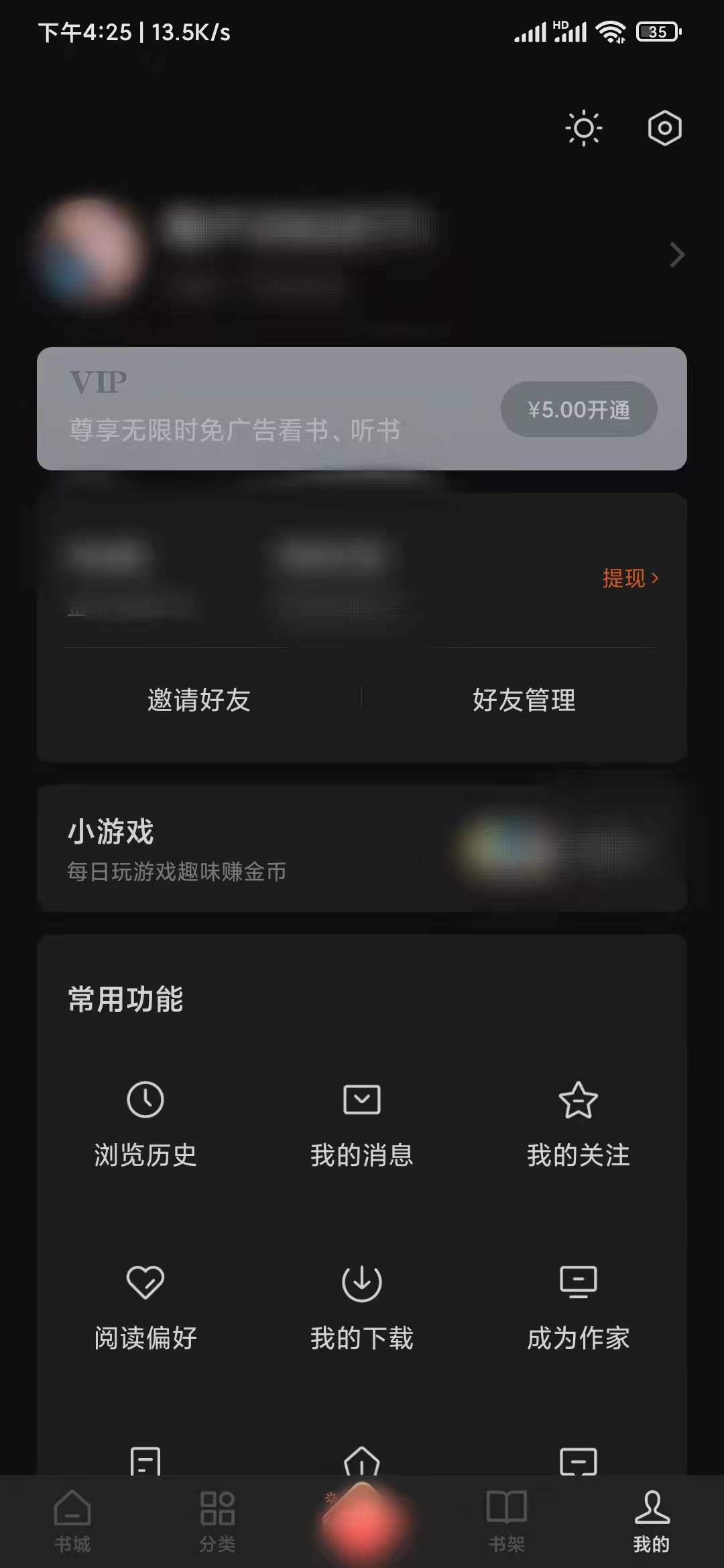Select the 我的 tab
The width and height of the screenshot is (724, 1568).
point(652,1521)
